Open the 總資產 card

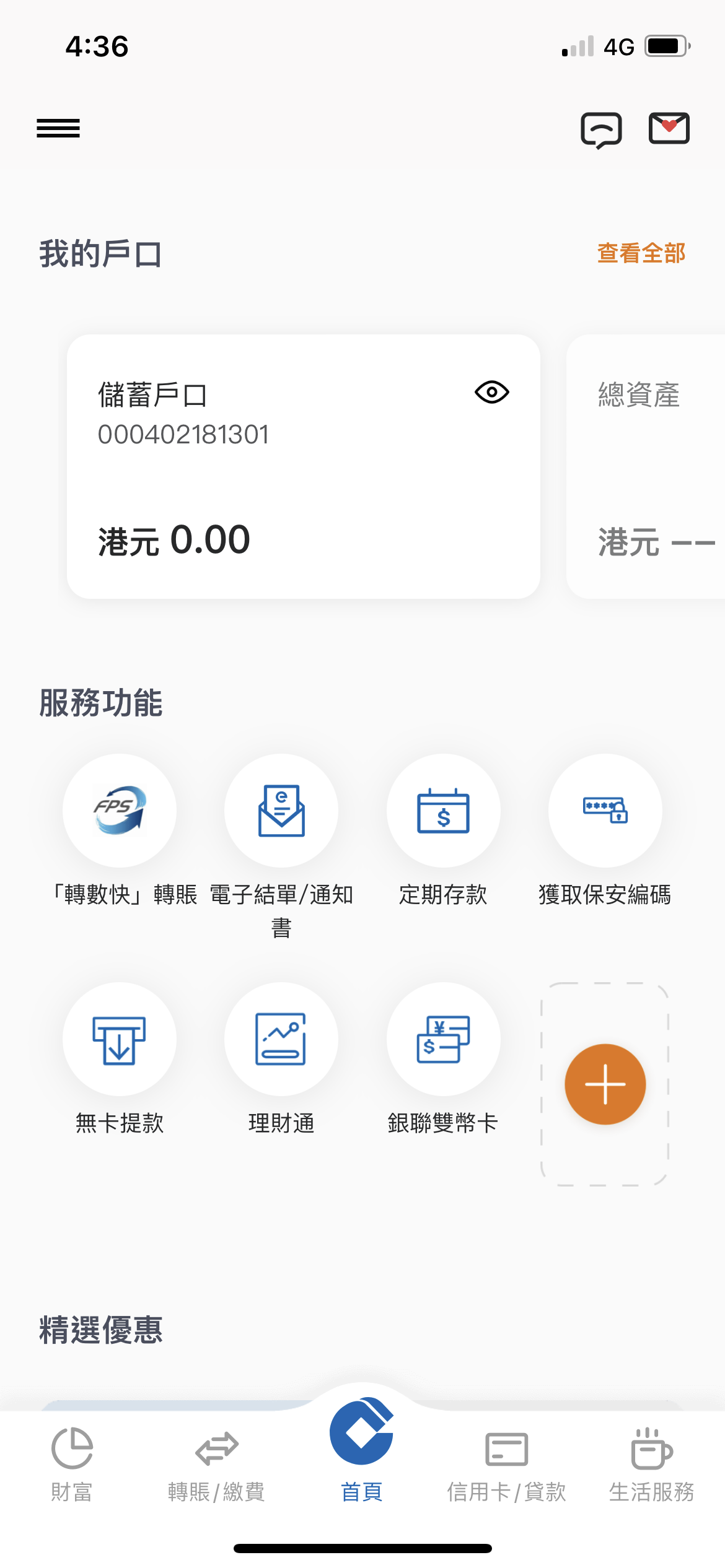646,466
